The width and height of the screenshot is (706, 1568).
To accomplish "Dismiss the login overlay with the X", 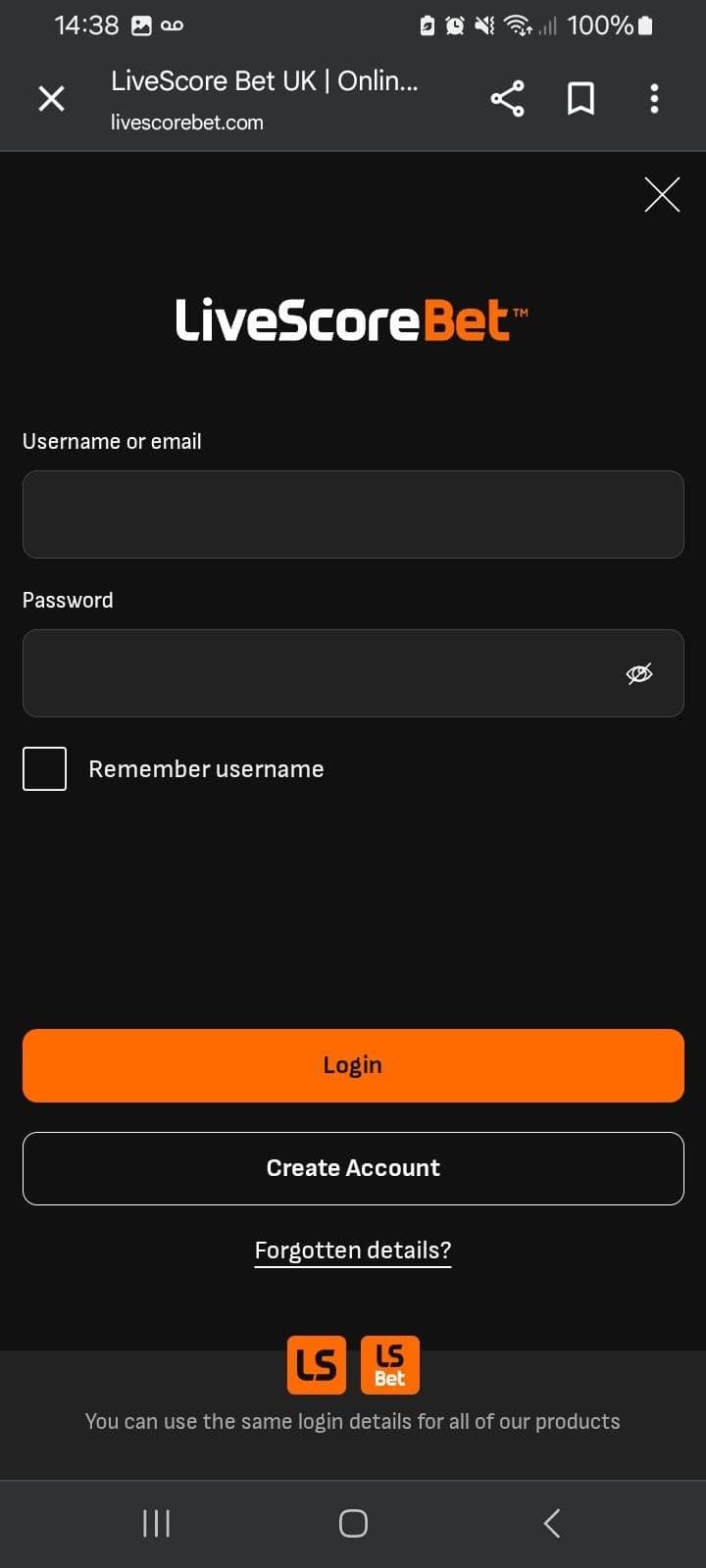I will [662, 195].
